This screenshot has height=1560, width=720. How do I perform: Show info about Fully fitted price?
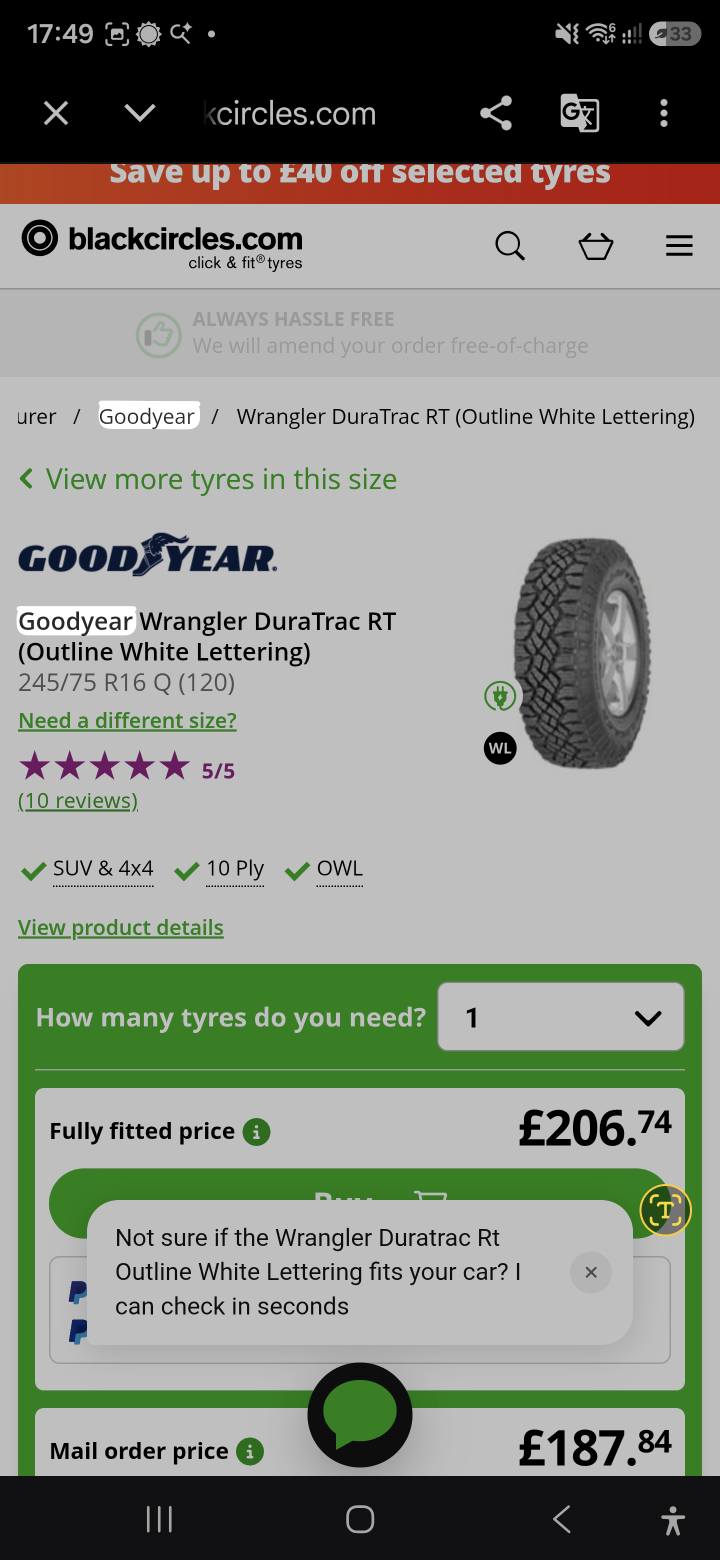click(257, 1132)
